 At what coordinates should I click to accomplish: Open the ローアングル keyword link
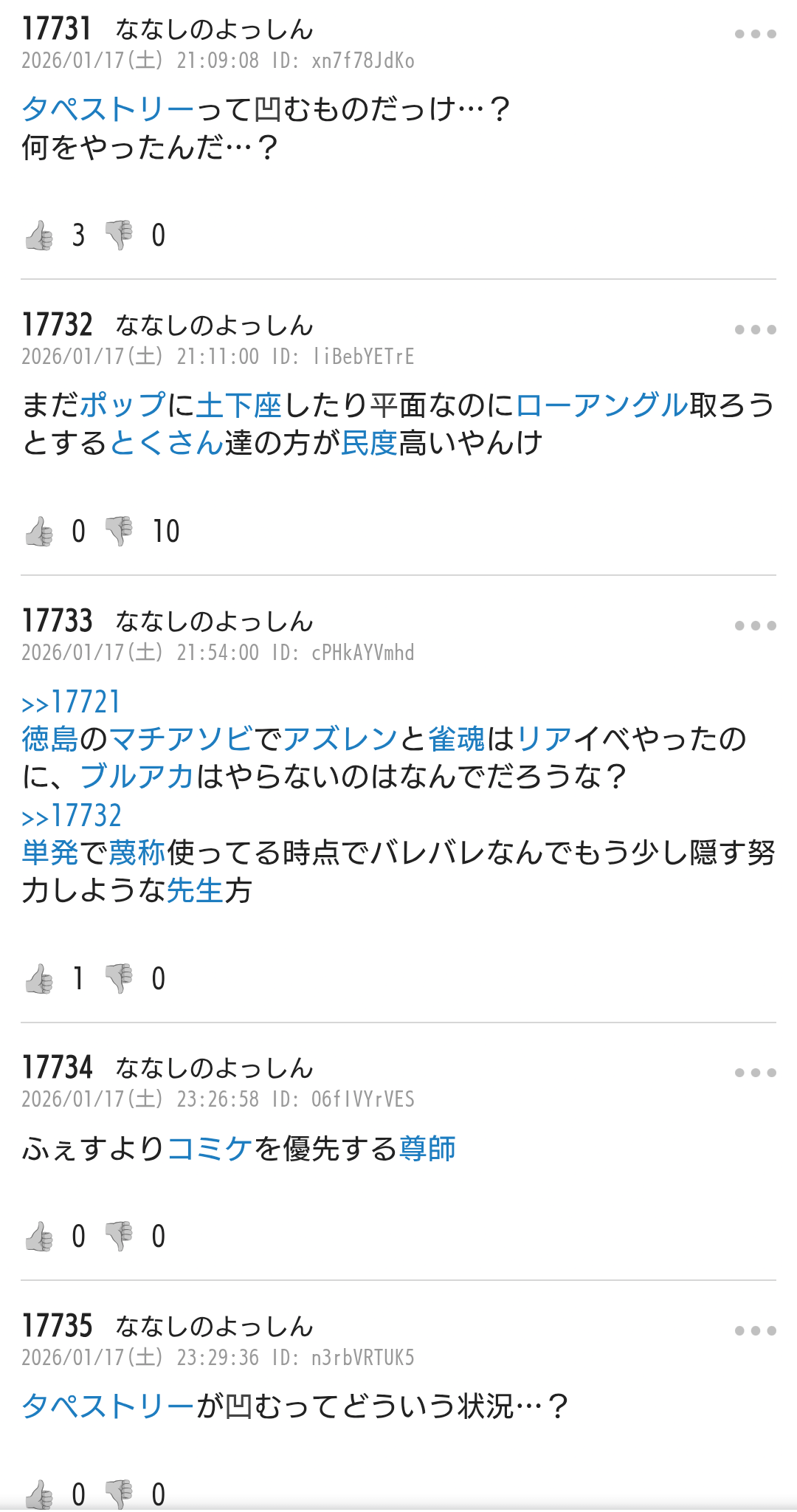pos(602,405)
